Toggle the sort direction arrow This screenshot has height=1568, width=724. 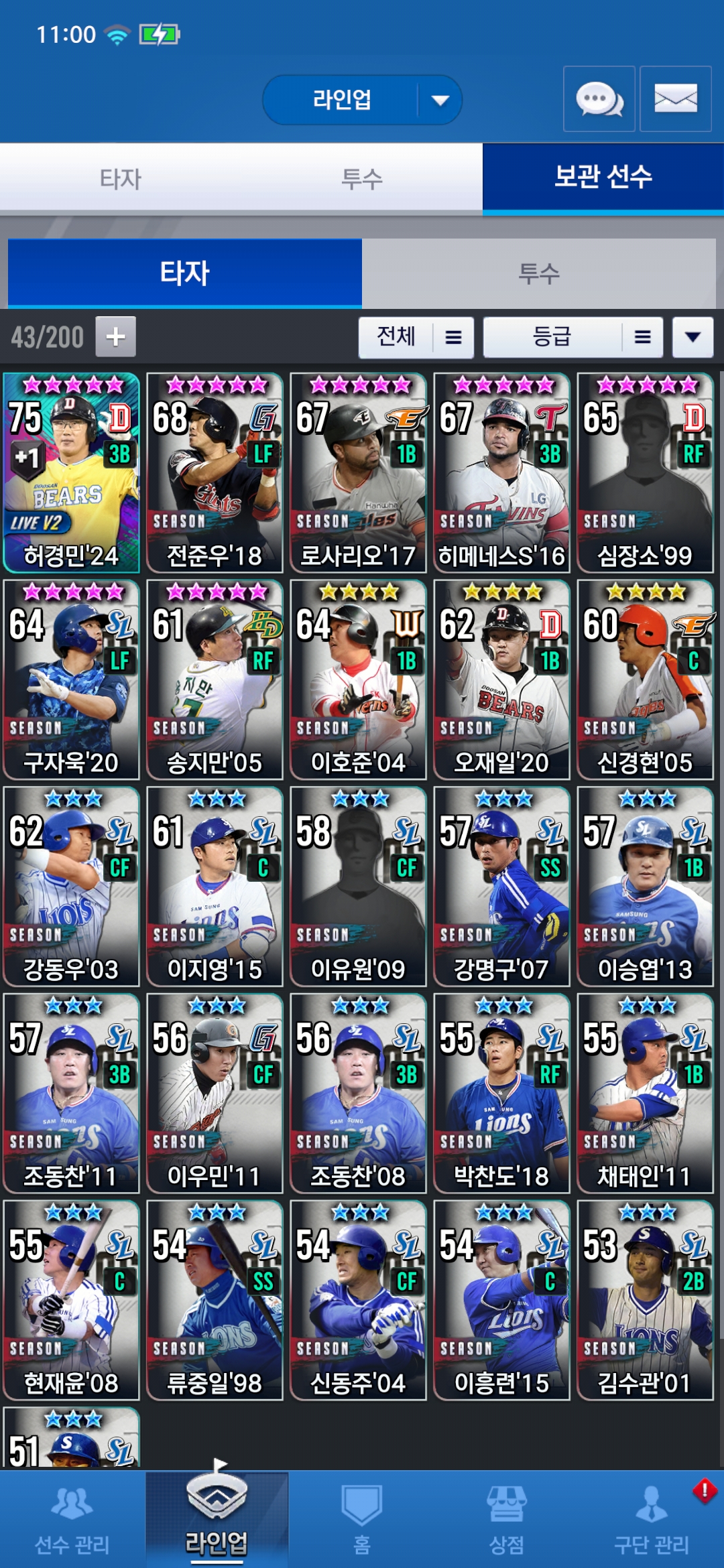point(693,337)
